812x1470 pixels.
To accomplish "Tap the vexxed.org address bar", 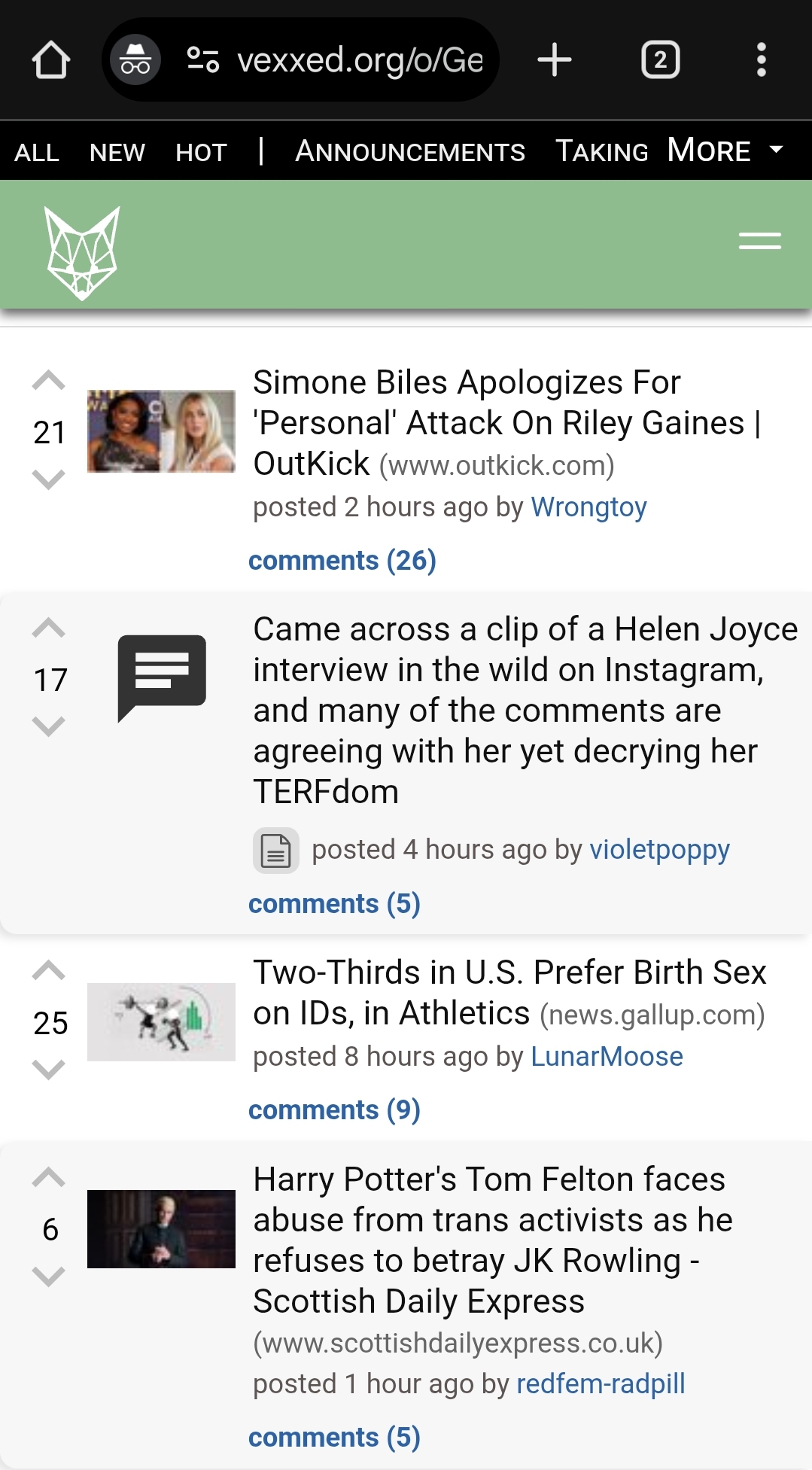I will [301, 60].
